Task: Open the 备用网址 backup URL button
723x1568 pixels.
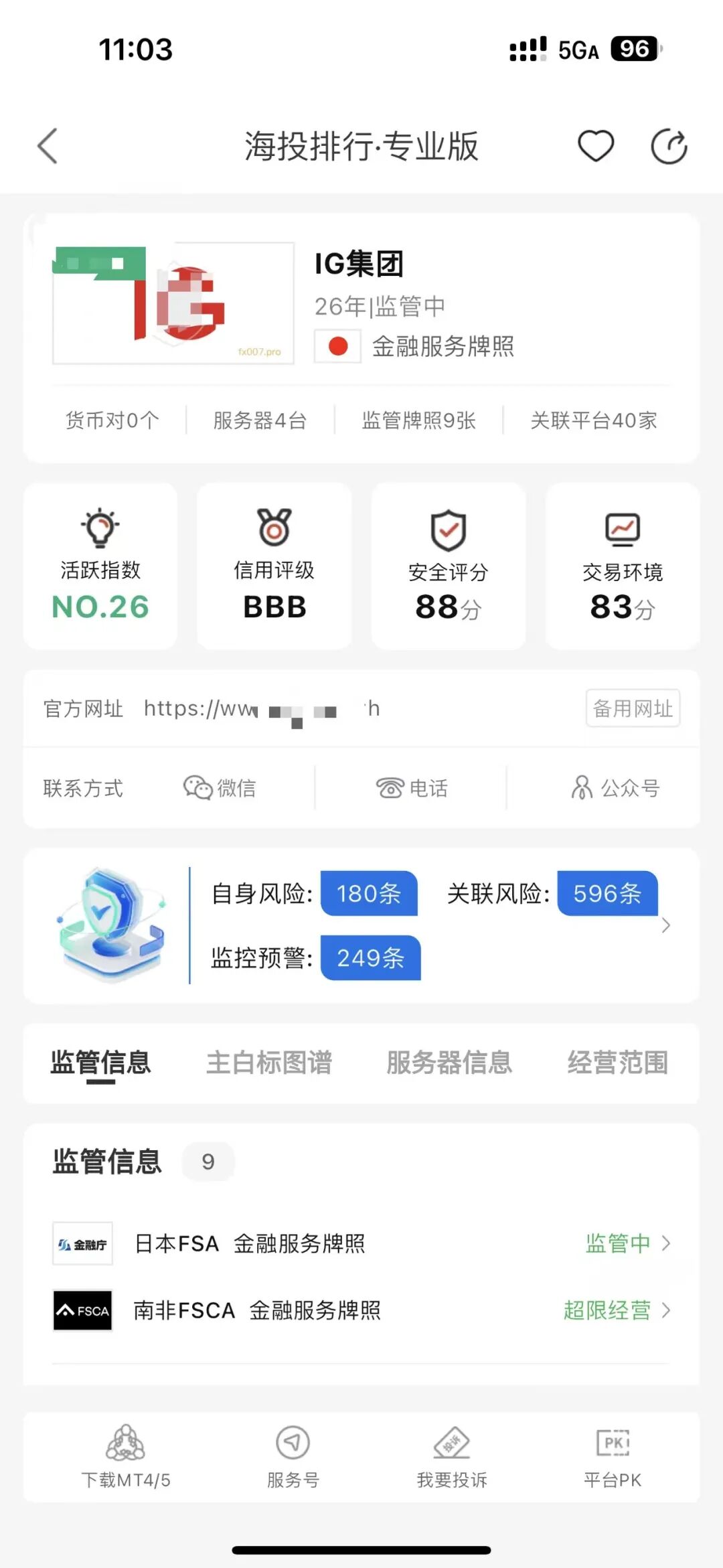Action: pos(633,708)
